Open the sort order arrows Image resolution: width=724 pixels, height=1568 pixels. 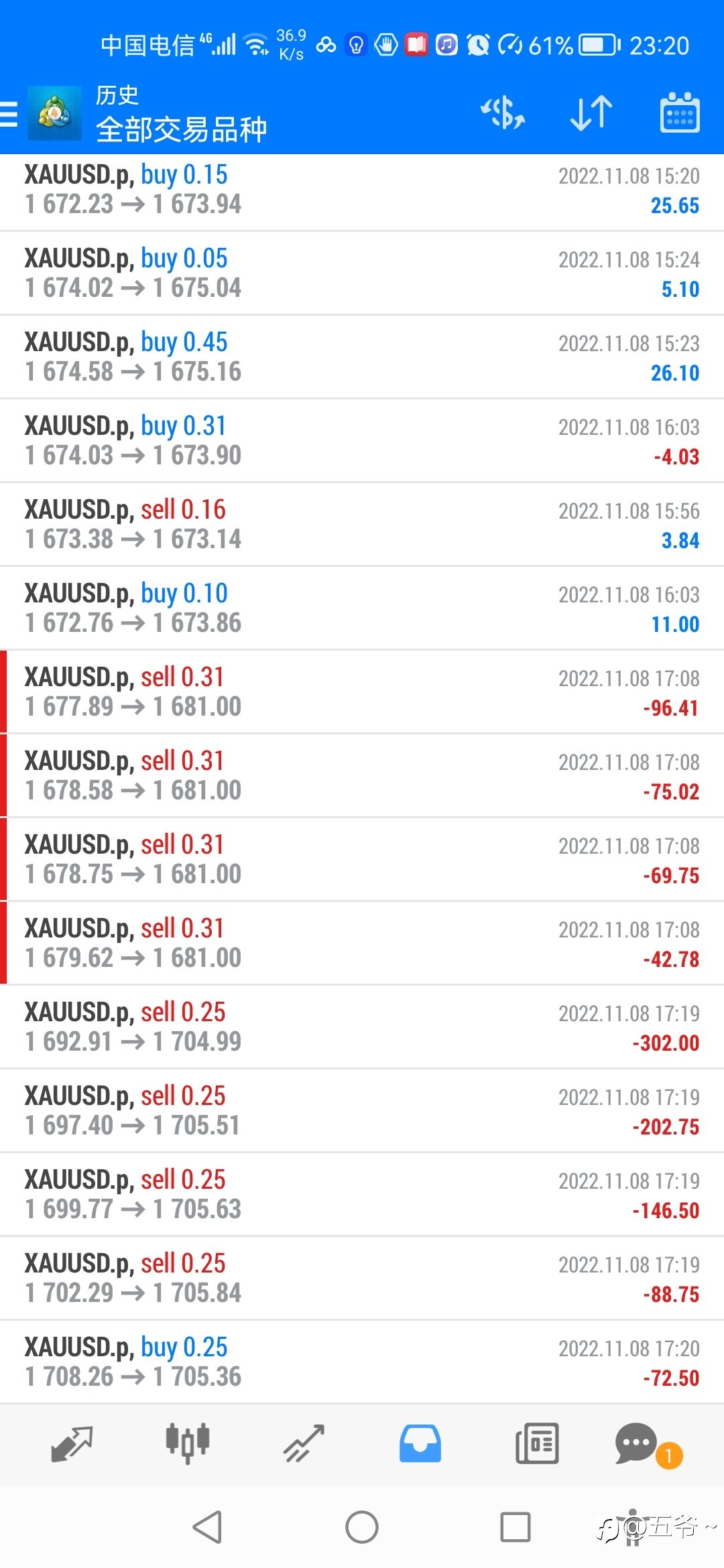591,113
